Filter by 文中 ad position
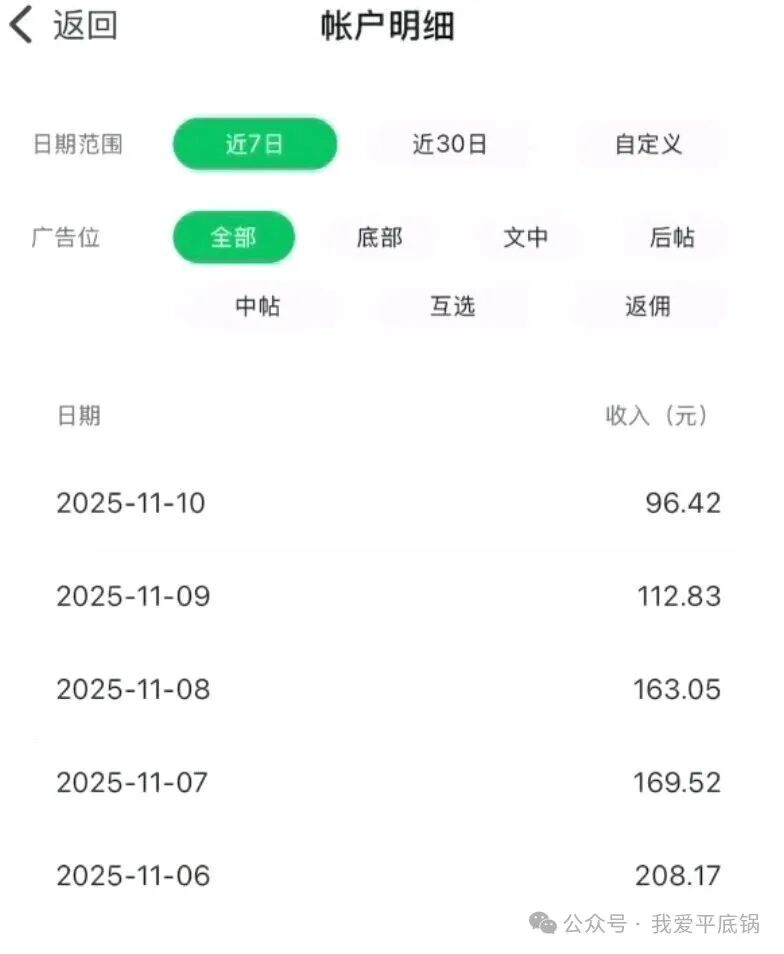Viewport: 784px width, 954px height. point(527,237)
